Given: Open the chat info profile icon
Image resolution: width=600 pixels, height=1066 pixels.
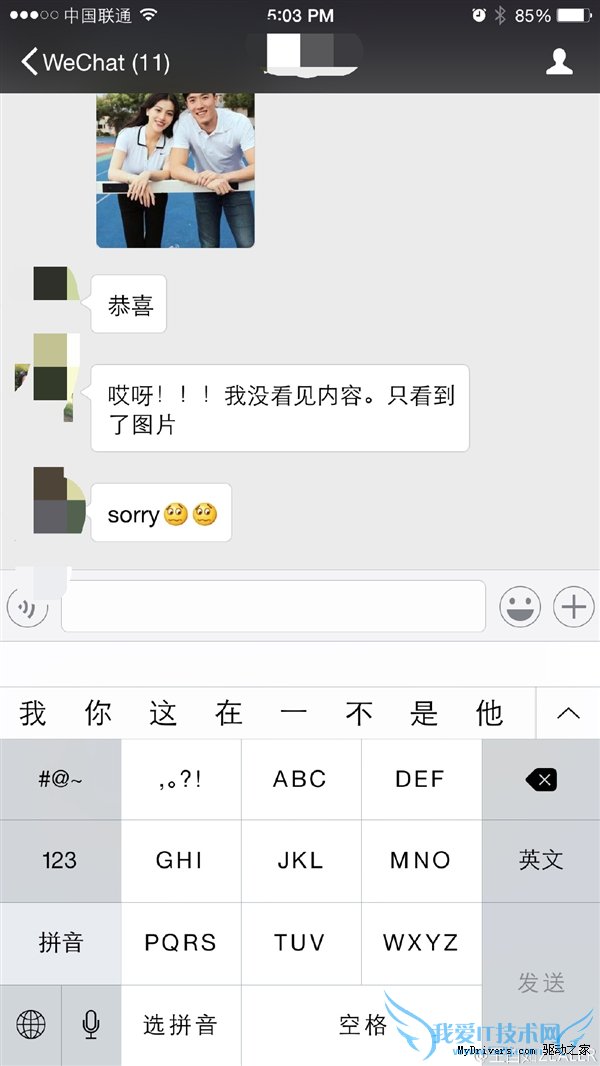Looking at the screenshot, I should point(559,63).
